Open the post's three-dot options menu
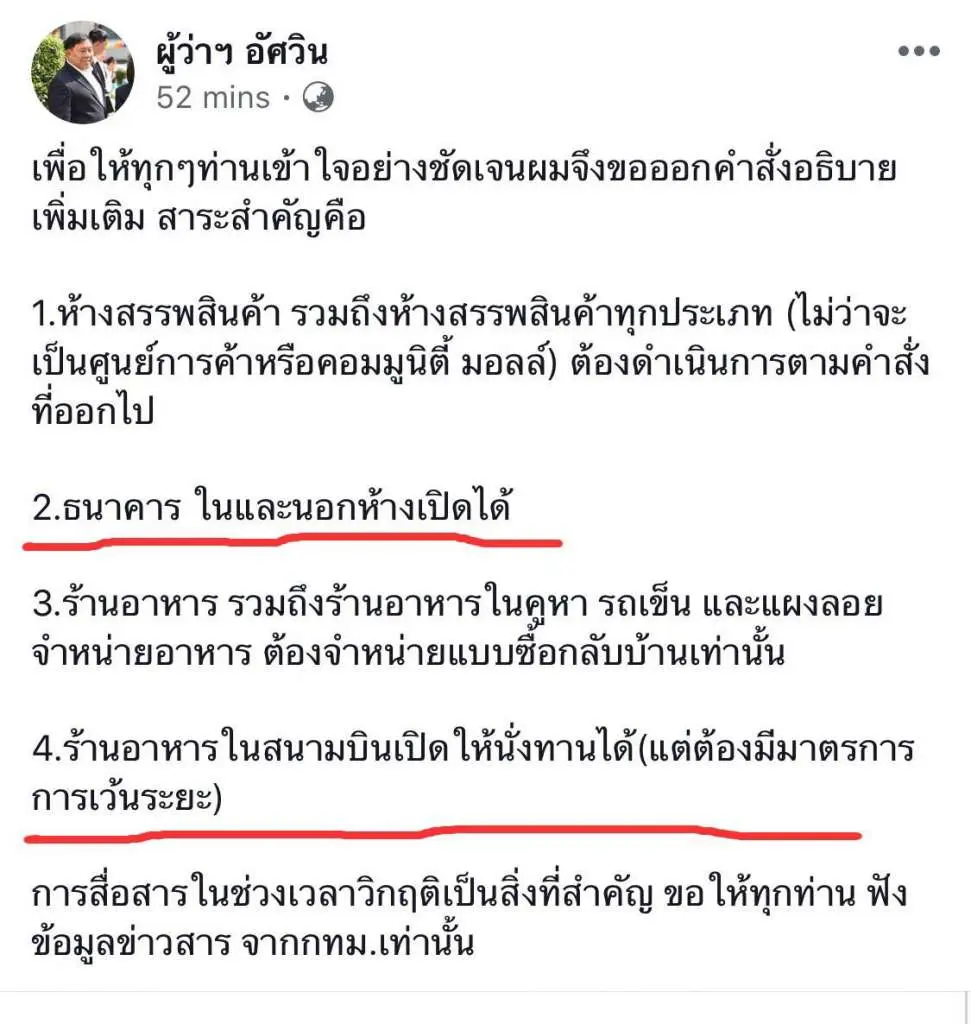The width and height of the screenshot is (971, 1024). [x=918, y=52]
